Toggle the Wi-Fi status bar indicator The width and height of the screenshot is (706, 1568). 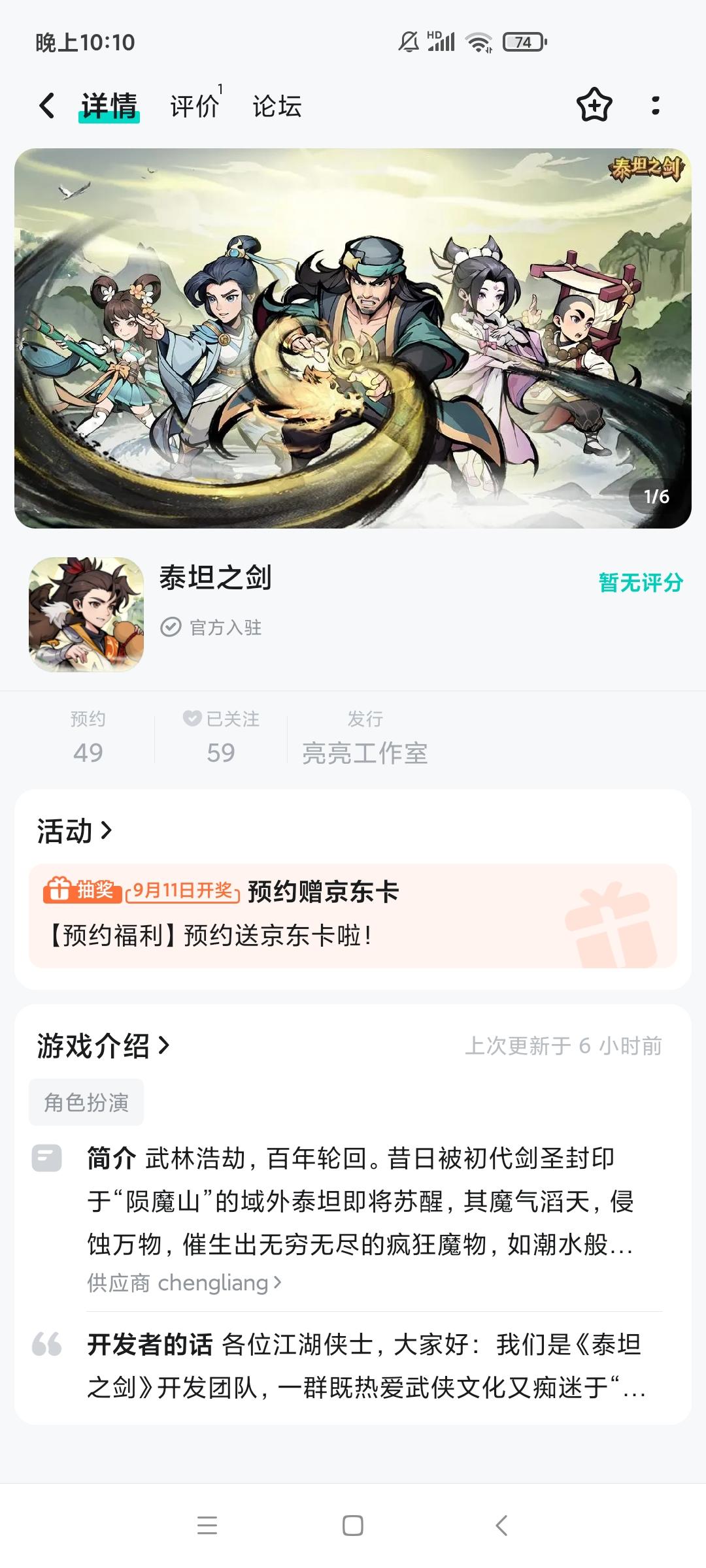click(480, 41)
